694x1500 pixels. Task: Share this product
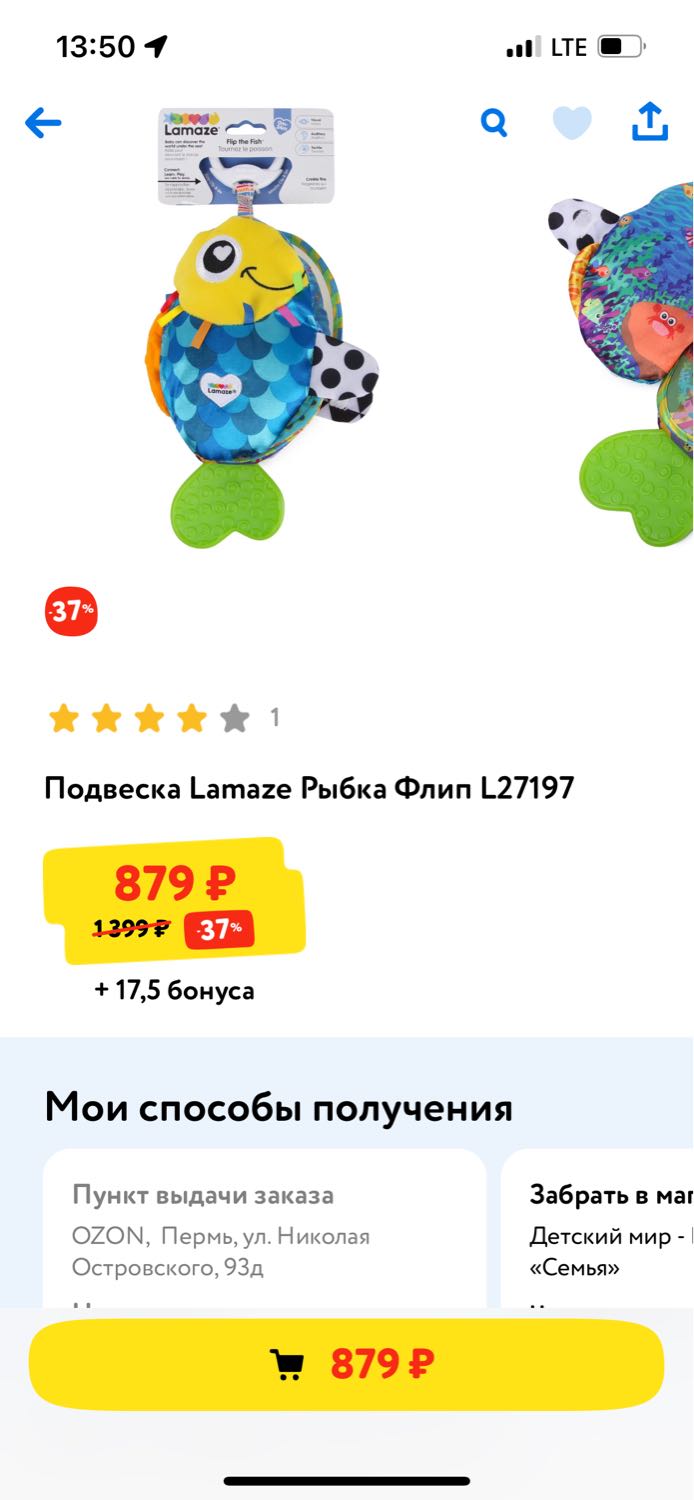pyautogui.click(x=650, y=122)
